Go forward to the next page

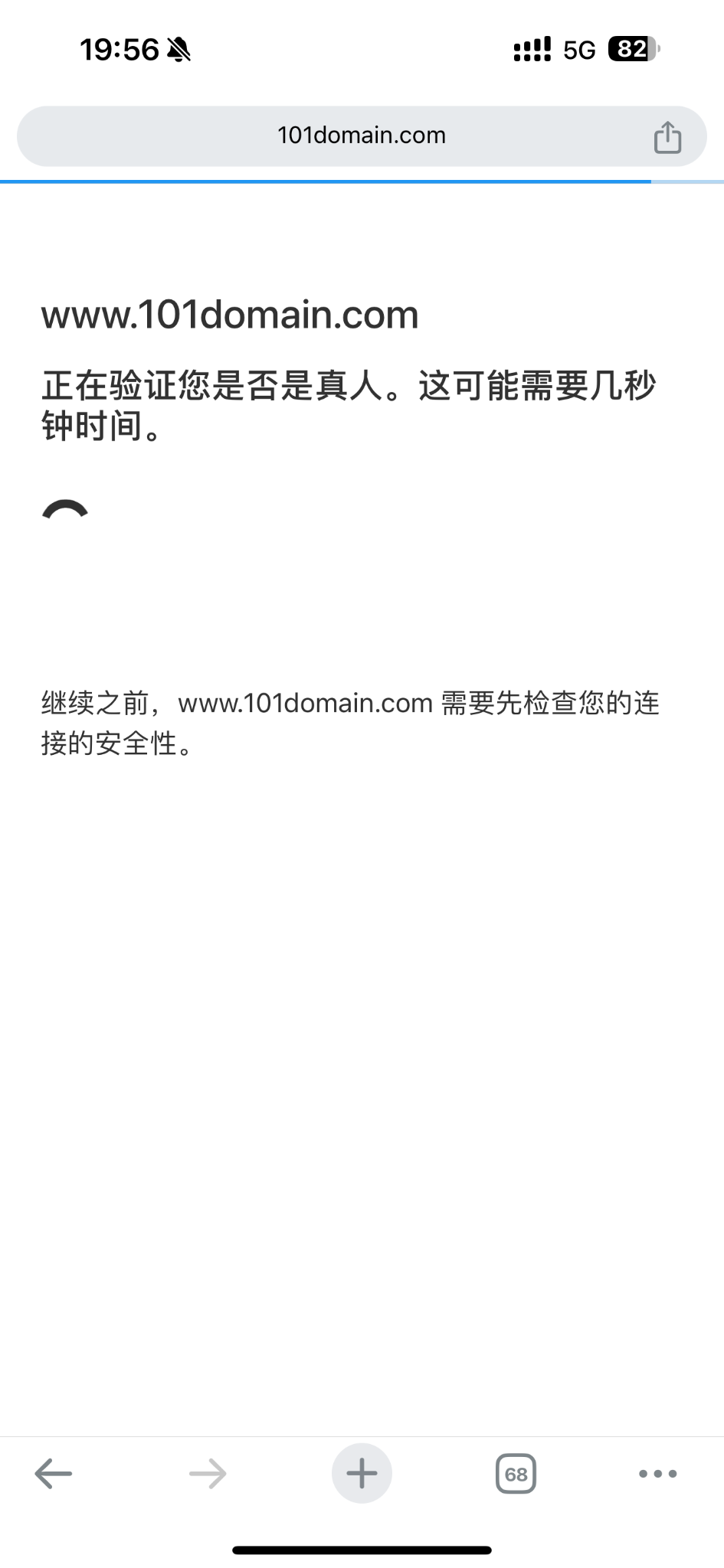208,1473
